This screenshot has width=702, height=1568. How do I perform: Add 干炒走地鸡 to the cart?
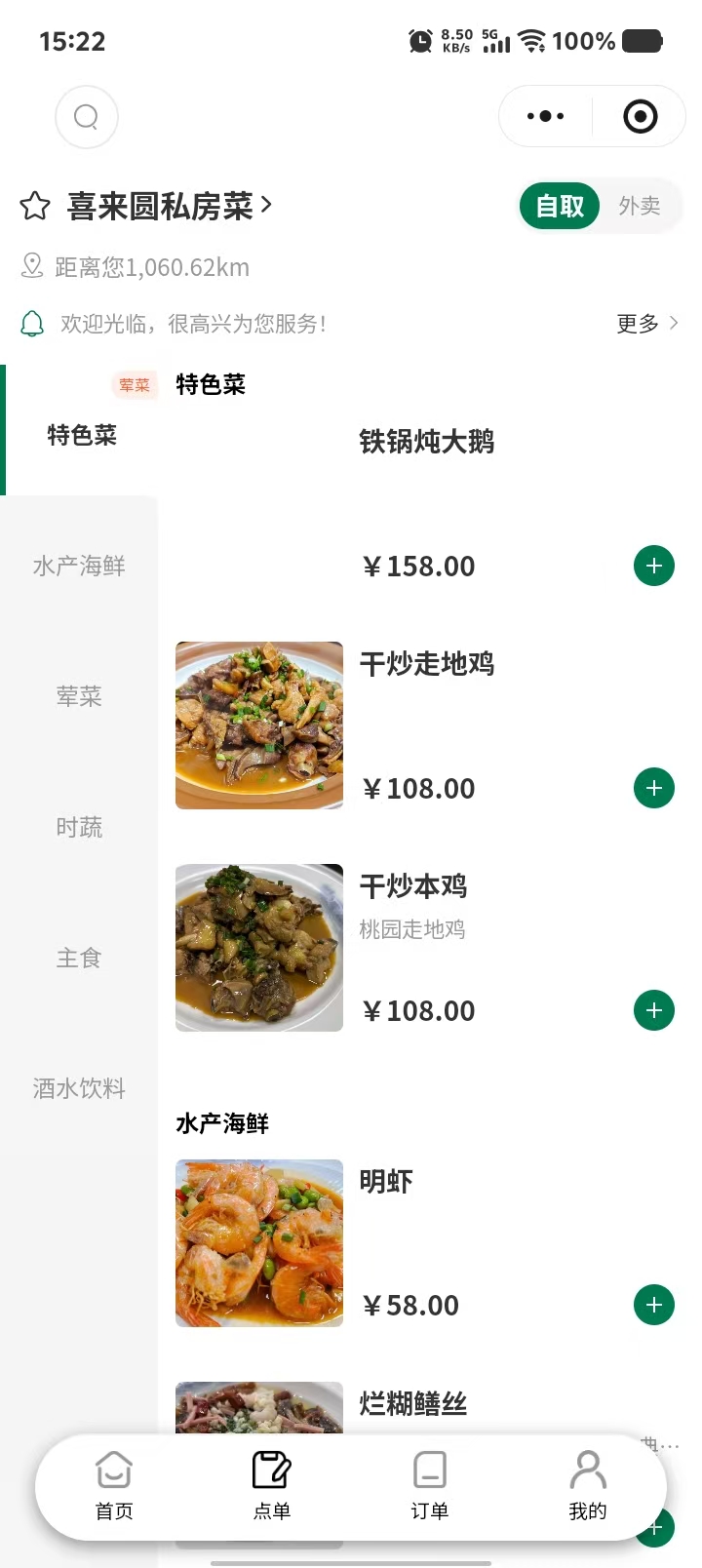(654, 788)
